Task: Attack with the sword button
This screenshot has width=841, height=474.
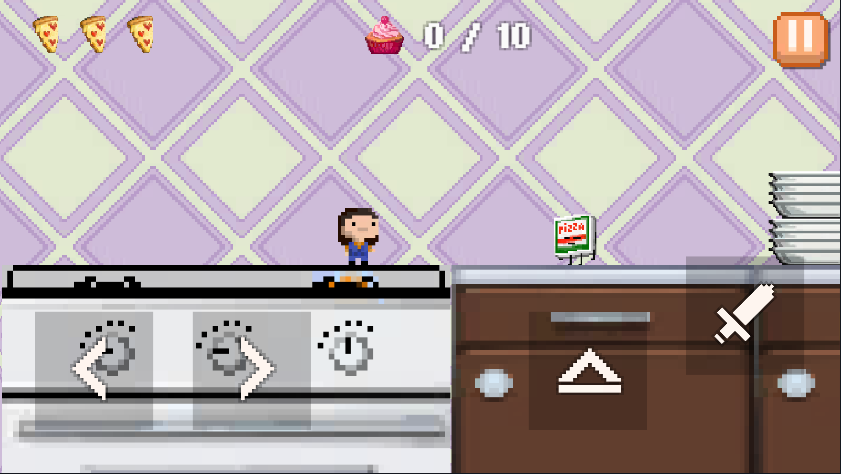Action: click(744, 315)
